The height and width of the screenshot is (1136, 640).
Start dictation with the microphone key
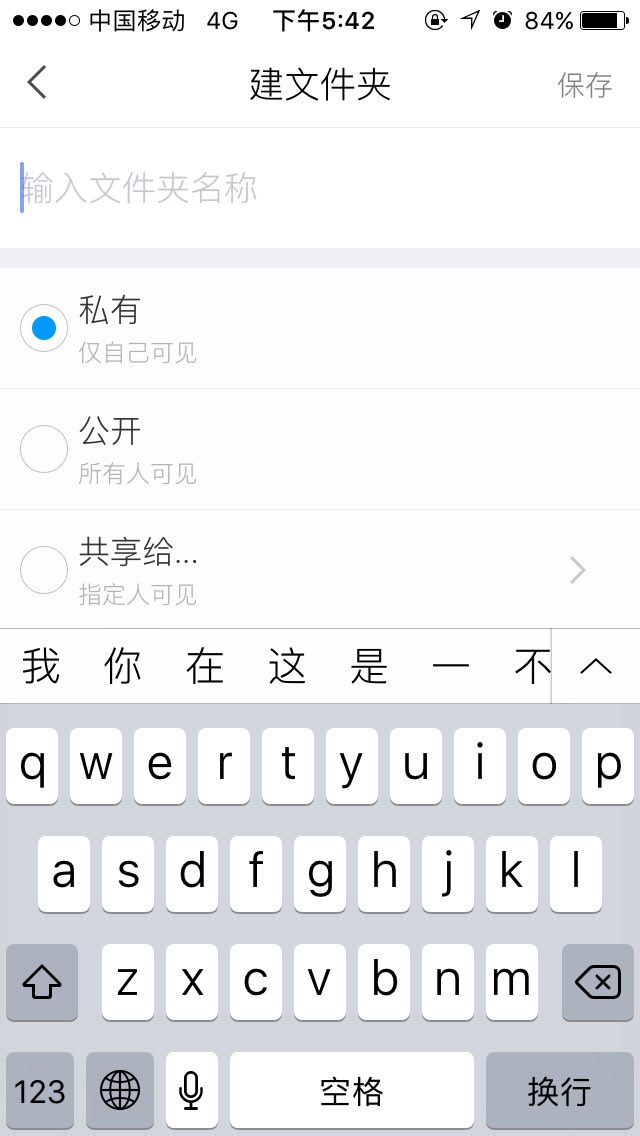(191, 1090)
